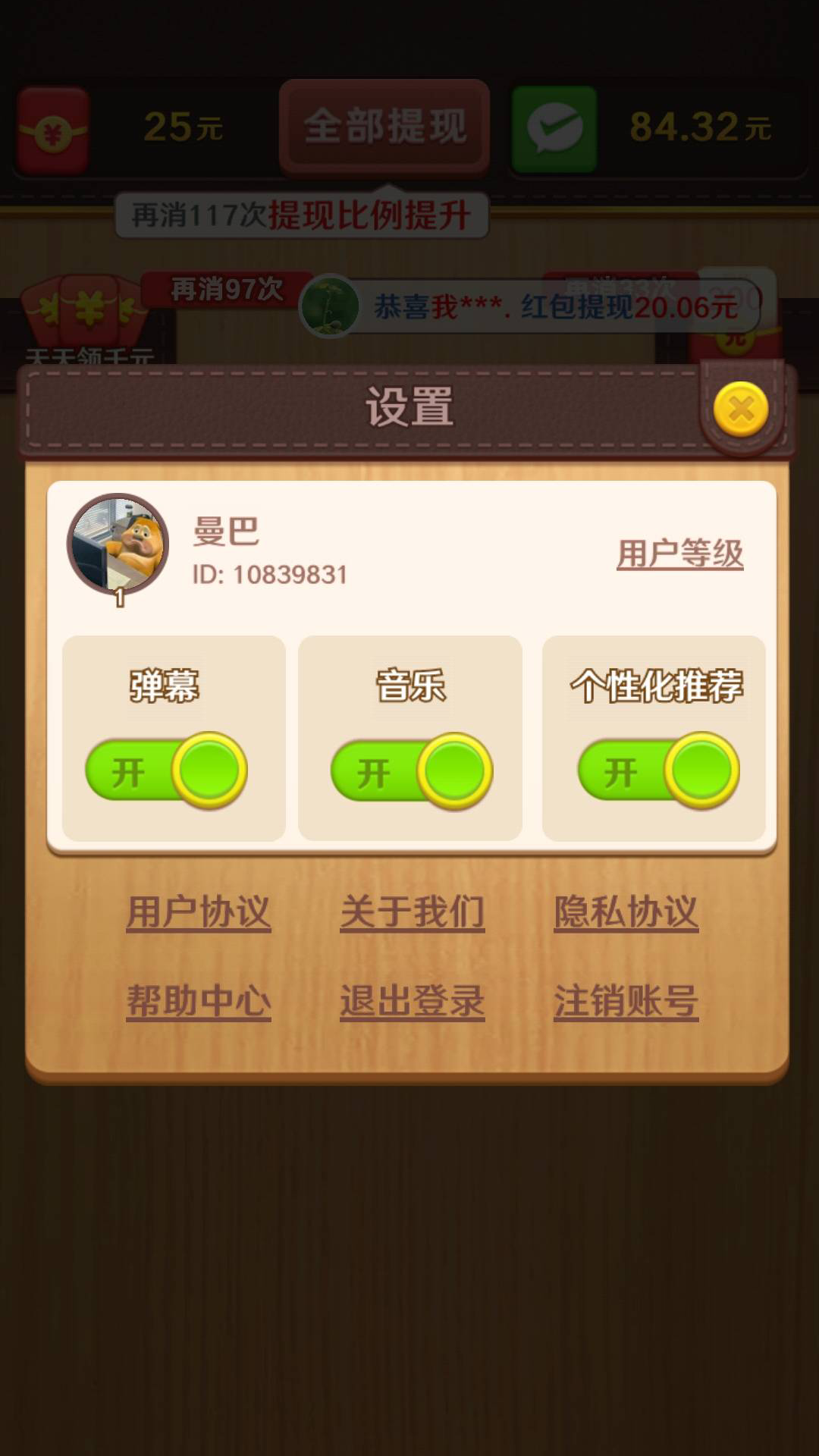
Task: Open the 用户等级 link
Action: pyautogui.click(x=679, y=554)
